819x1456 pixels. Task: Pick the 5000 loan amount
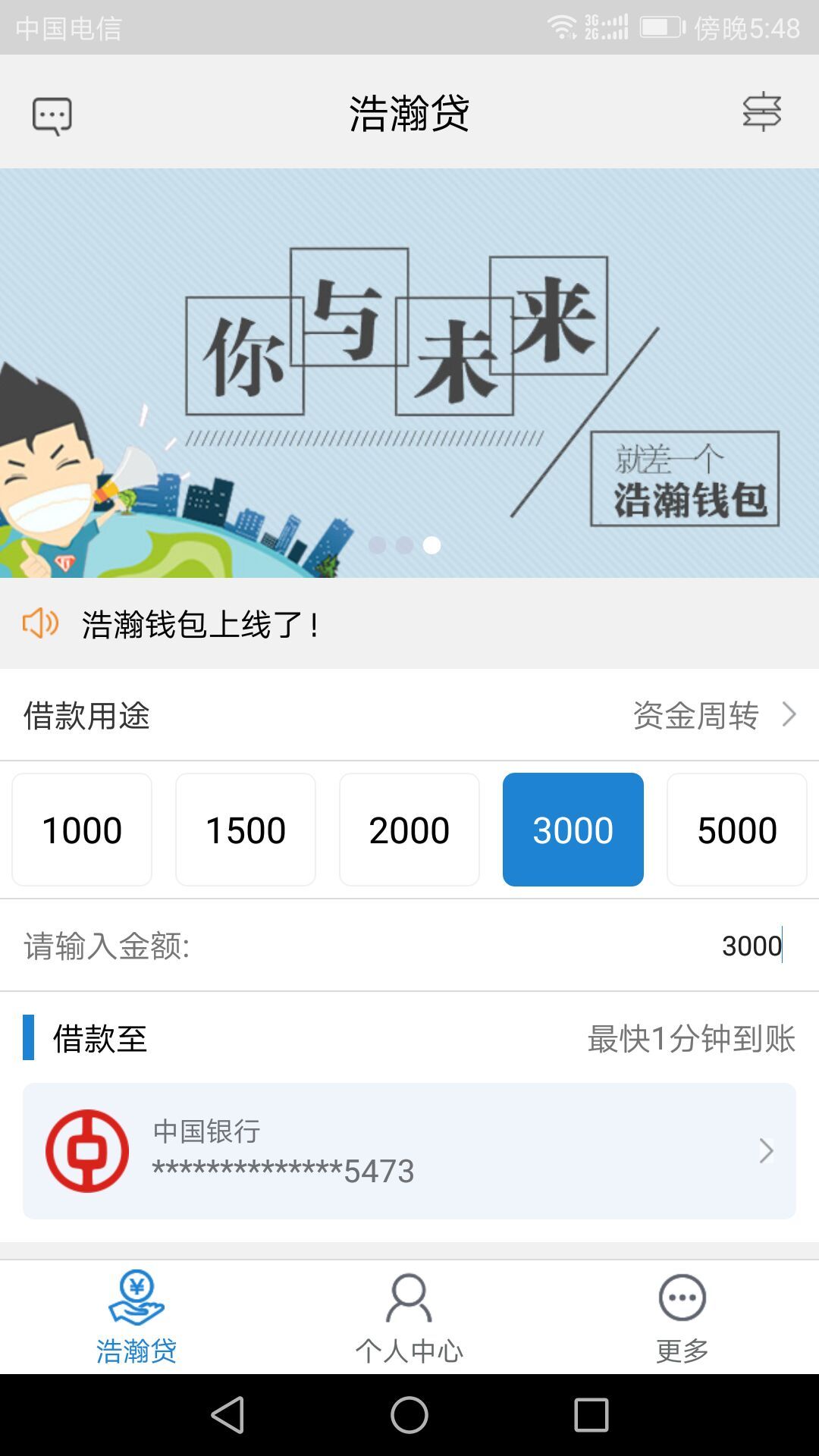pos(737,830)
